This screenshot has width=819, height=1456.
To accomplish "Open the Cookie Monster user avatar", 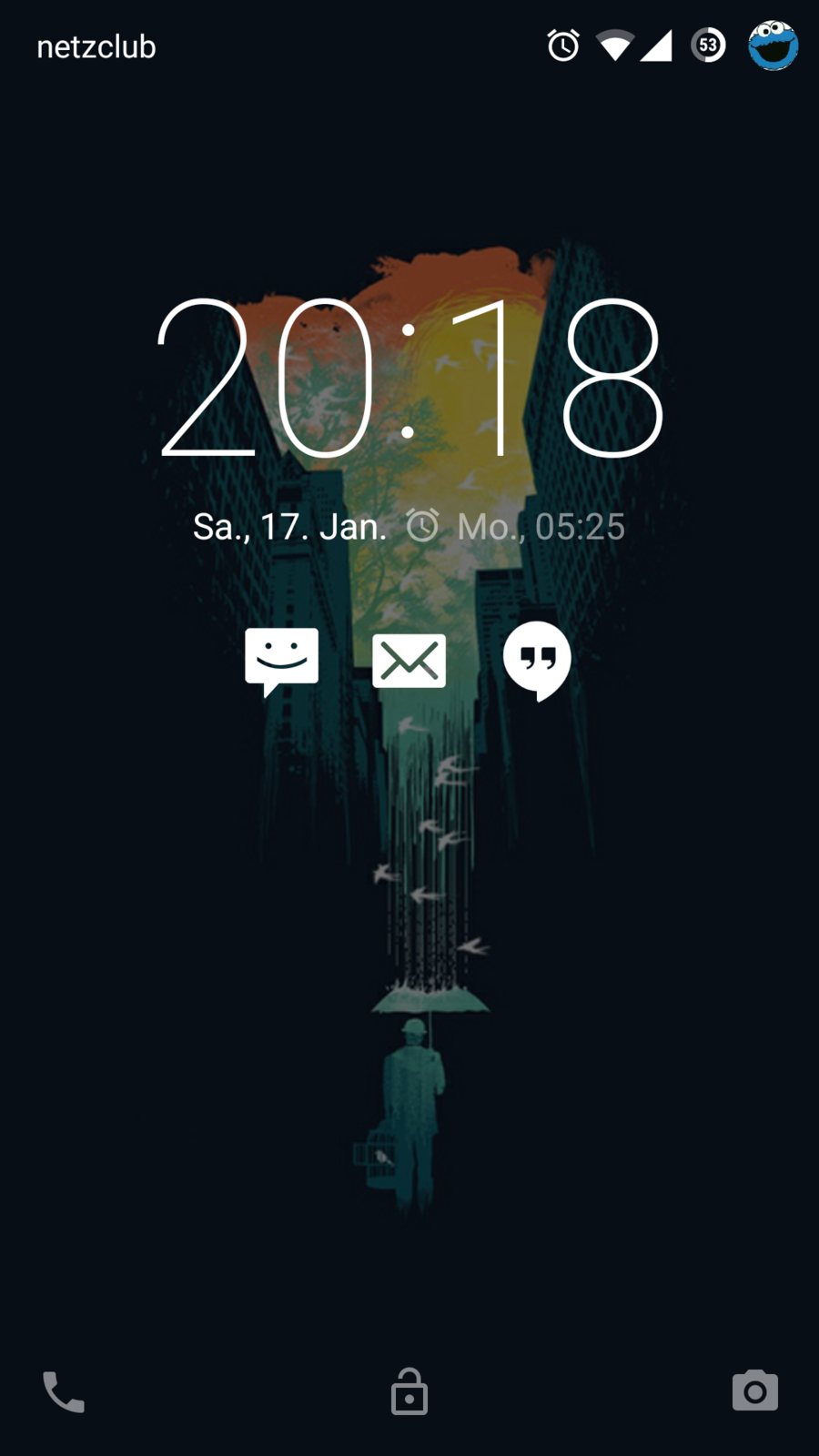I will pyautogui.click(x=773, y=45).
